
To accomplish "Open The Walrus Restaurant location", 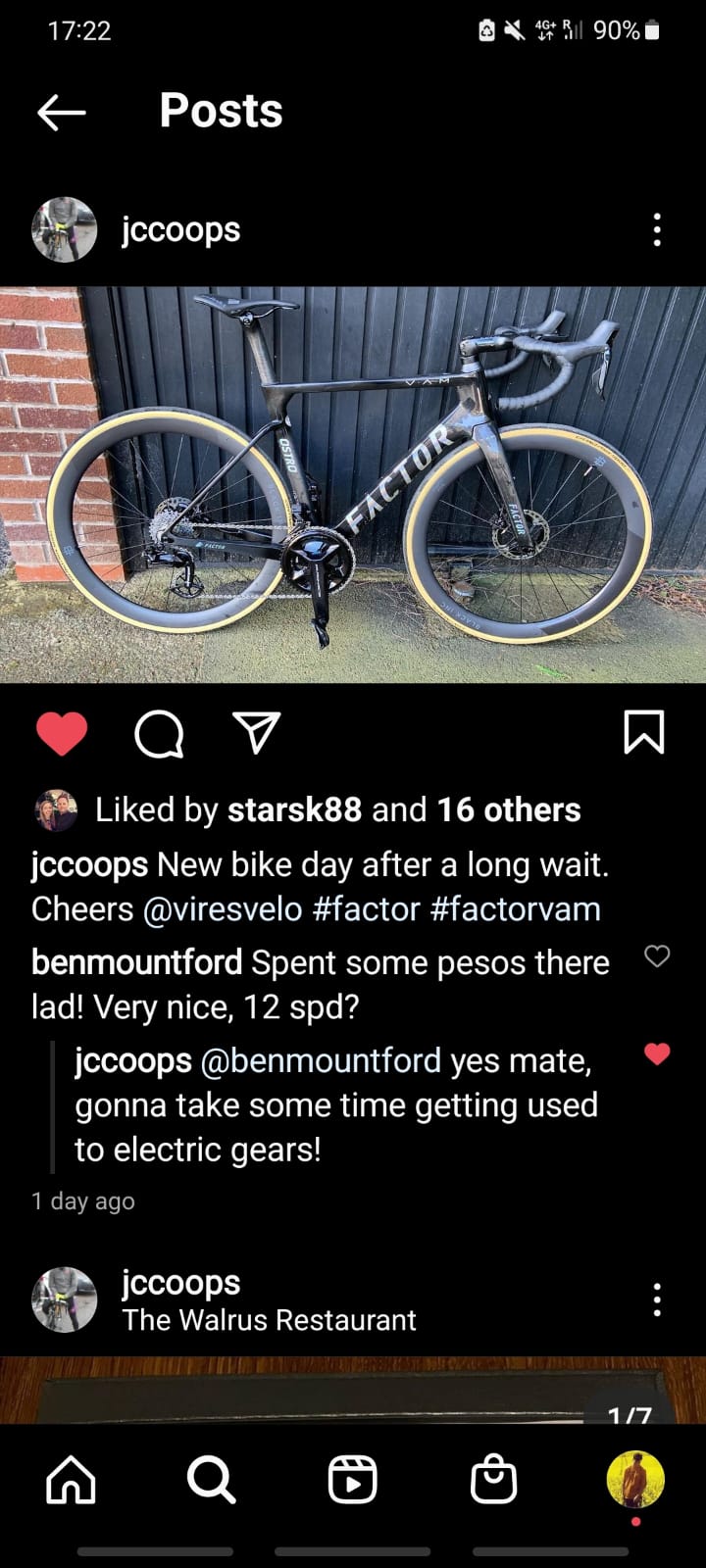I will pos(269,1320).
